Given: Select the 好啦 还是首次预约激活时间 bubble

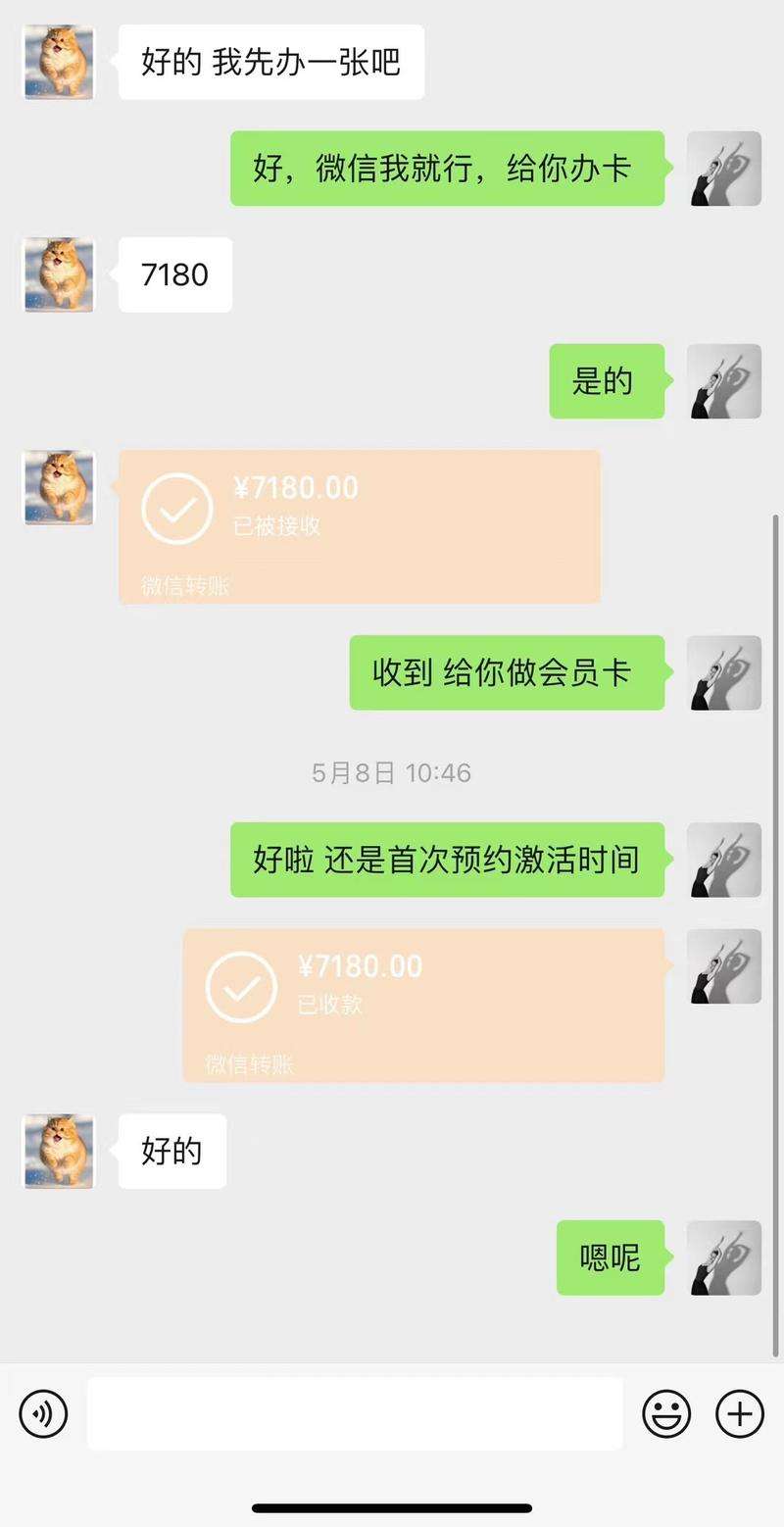Looking at the screenshot, I should [446, 859].
